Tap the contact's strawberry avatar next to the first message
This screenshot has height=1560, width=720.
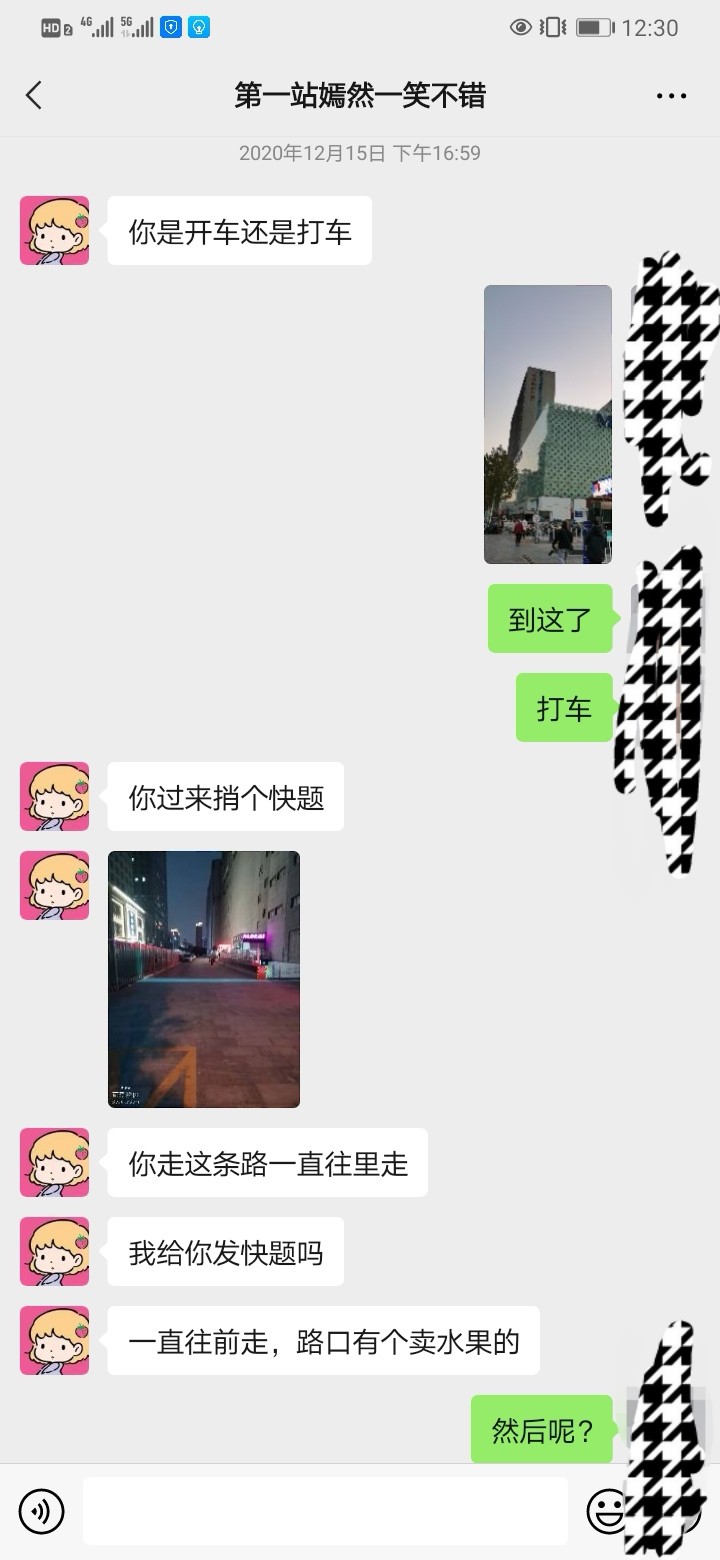53,230
